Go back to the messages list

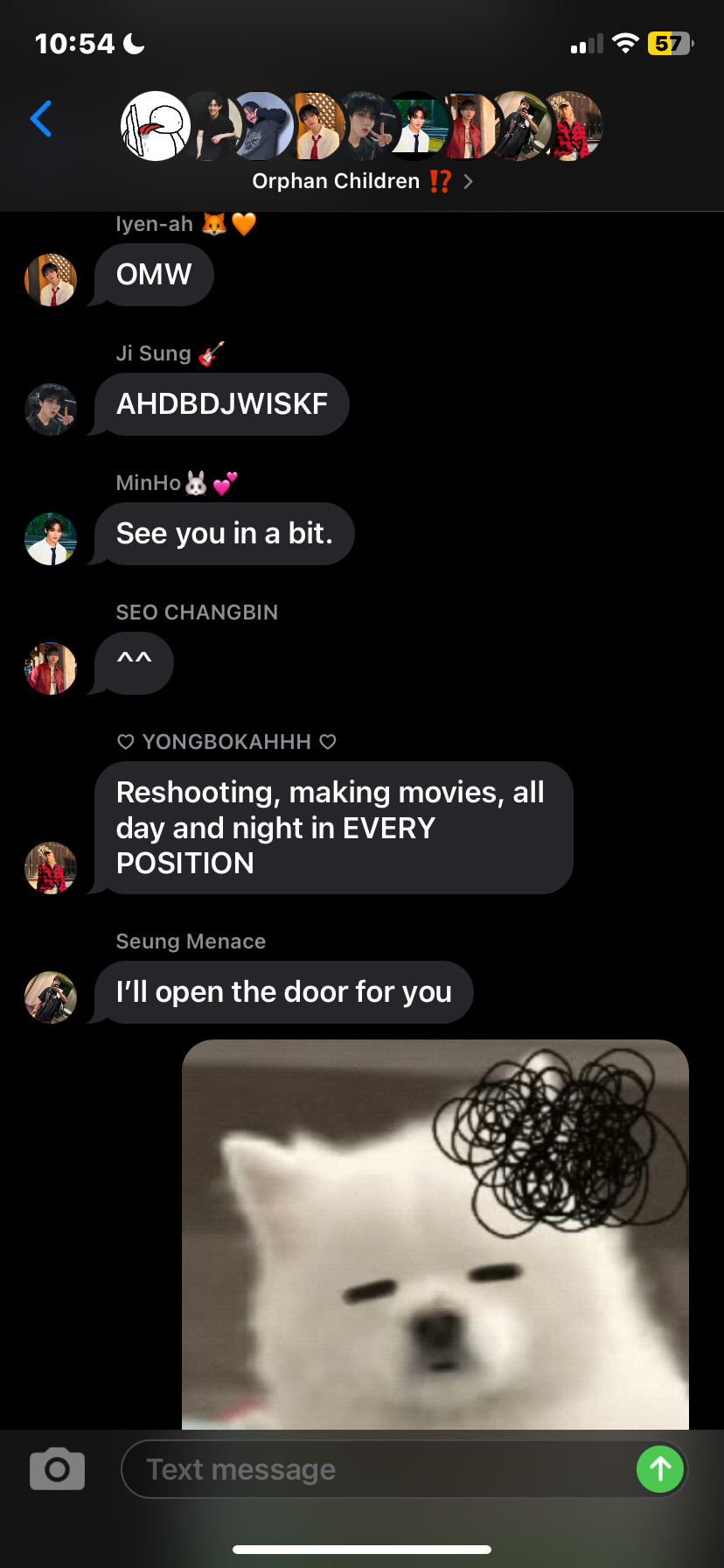[41, 119]
